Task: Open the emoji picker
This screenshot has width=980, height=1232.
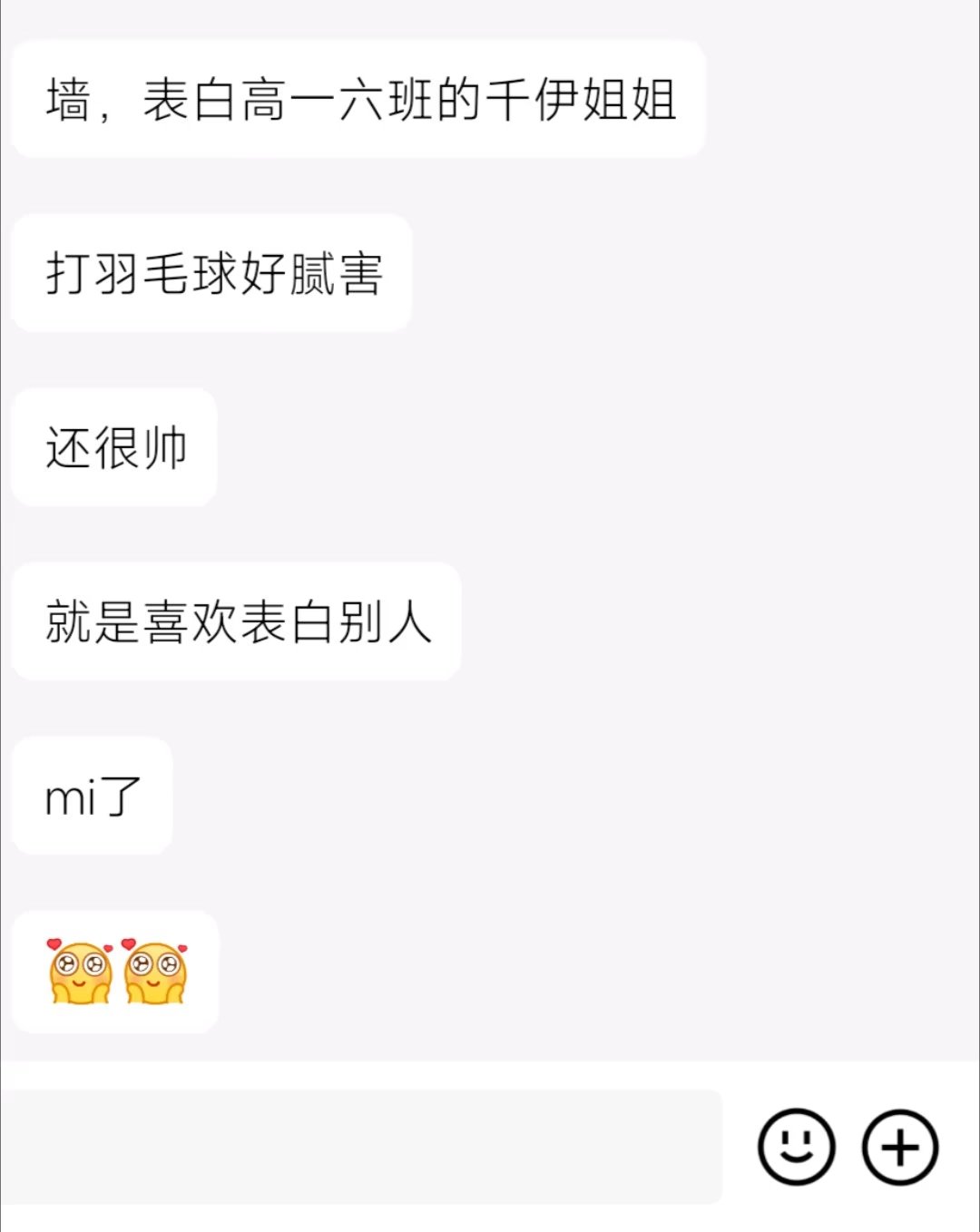Action: tap(796, 1147)
